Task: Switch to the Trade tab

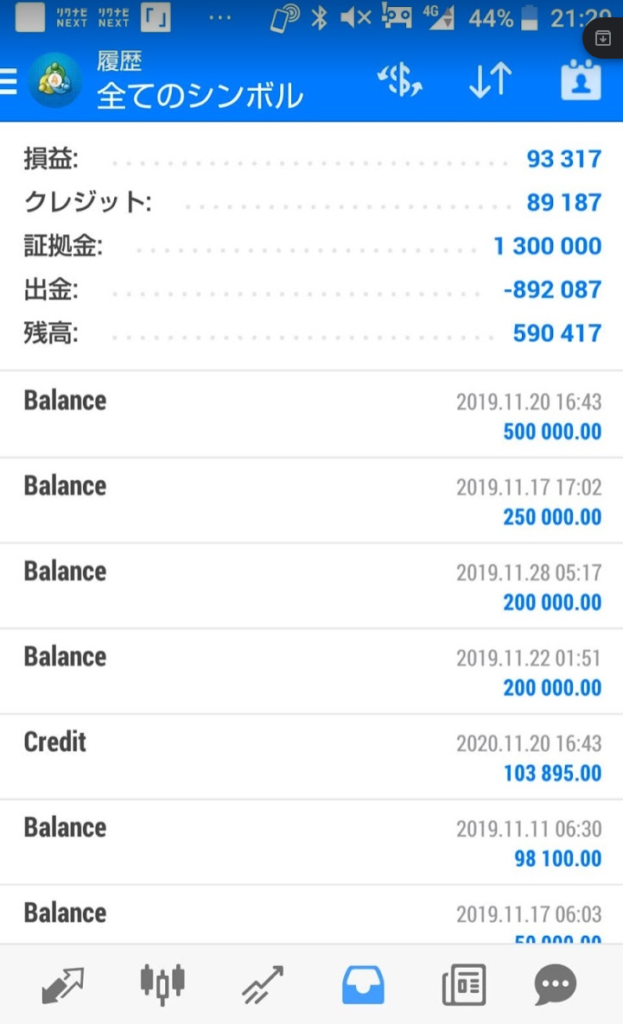Action: click(263, 984)
